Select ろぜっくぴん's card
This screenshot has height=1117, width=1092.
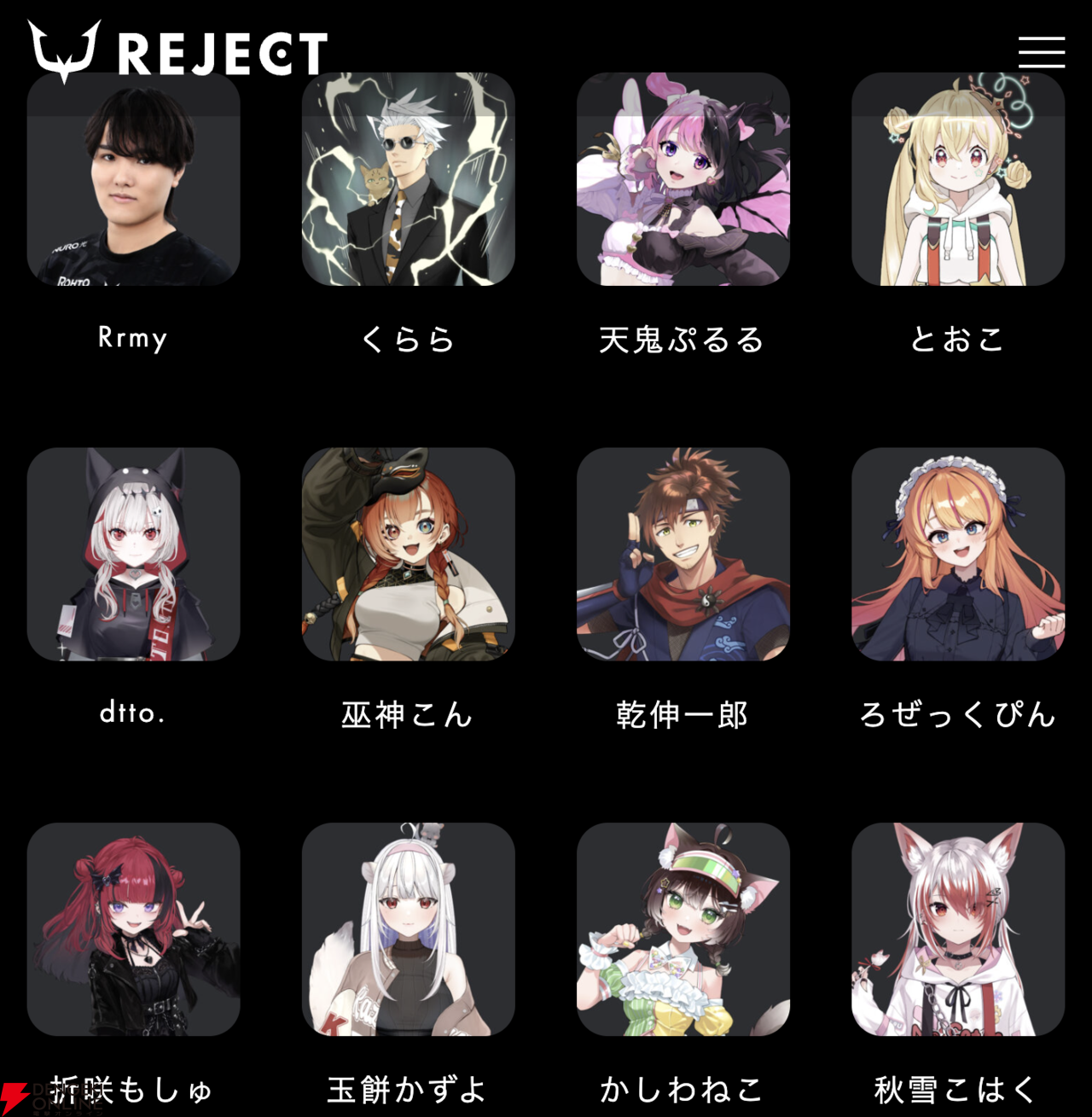(957, 554)
